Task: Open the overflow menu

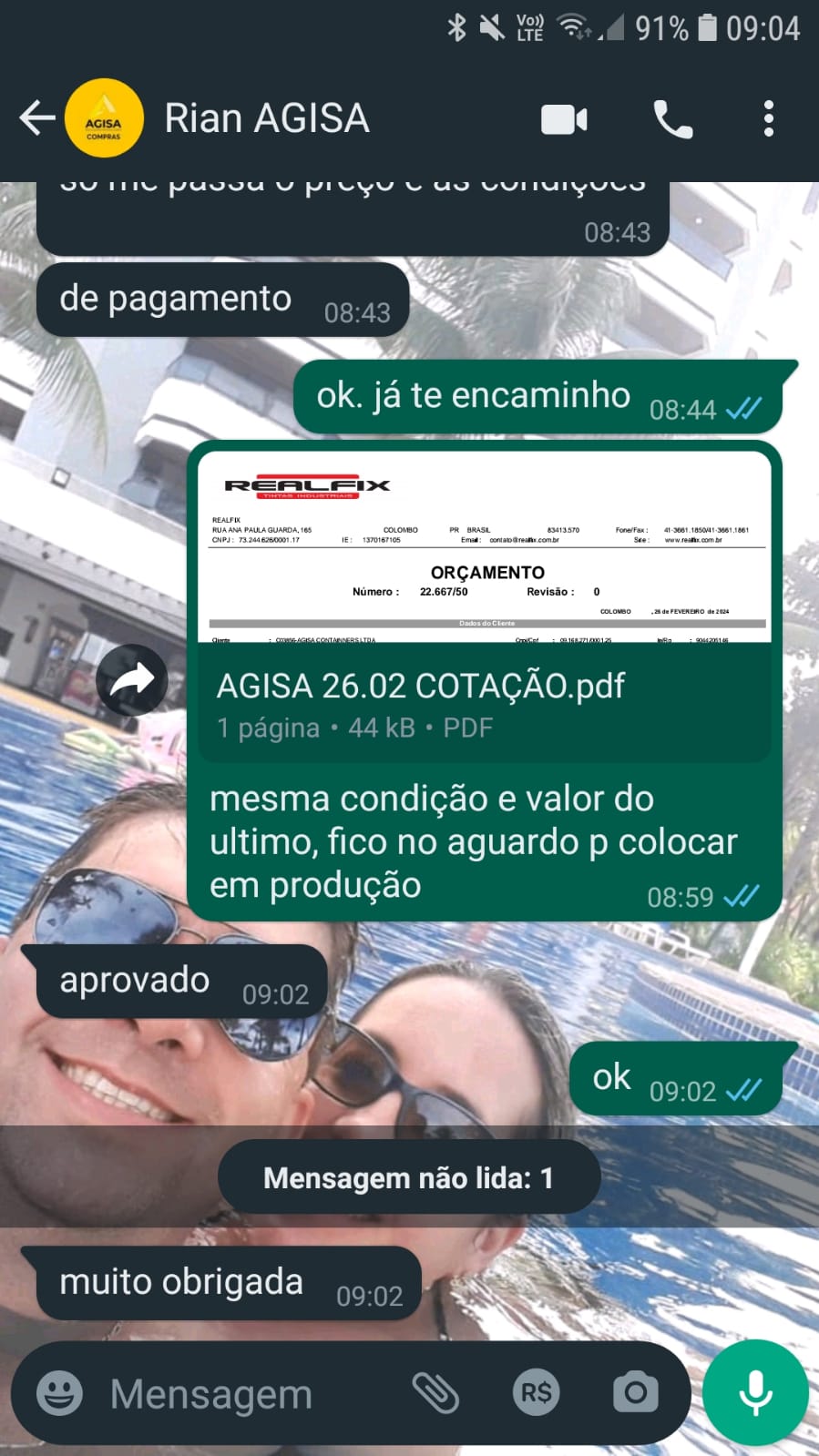Action: pyautogui.click(x=769, y=119)
